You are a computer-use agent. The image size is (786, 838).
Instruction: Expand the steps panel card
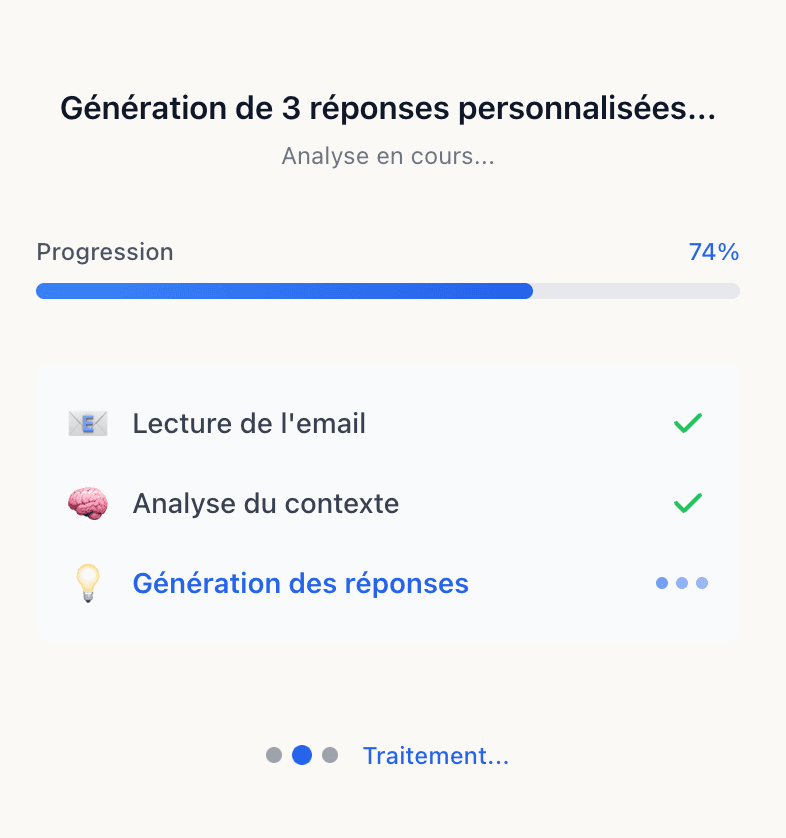tap(388, 503)
